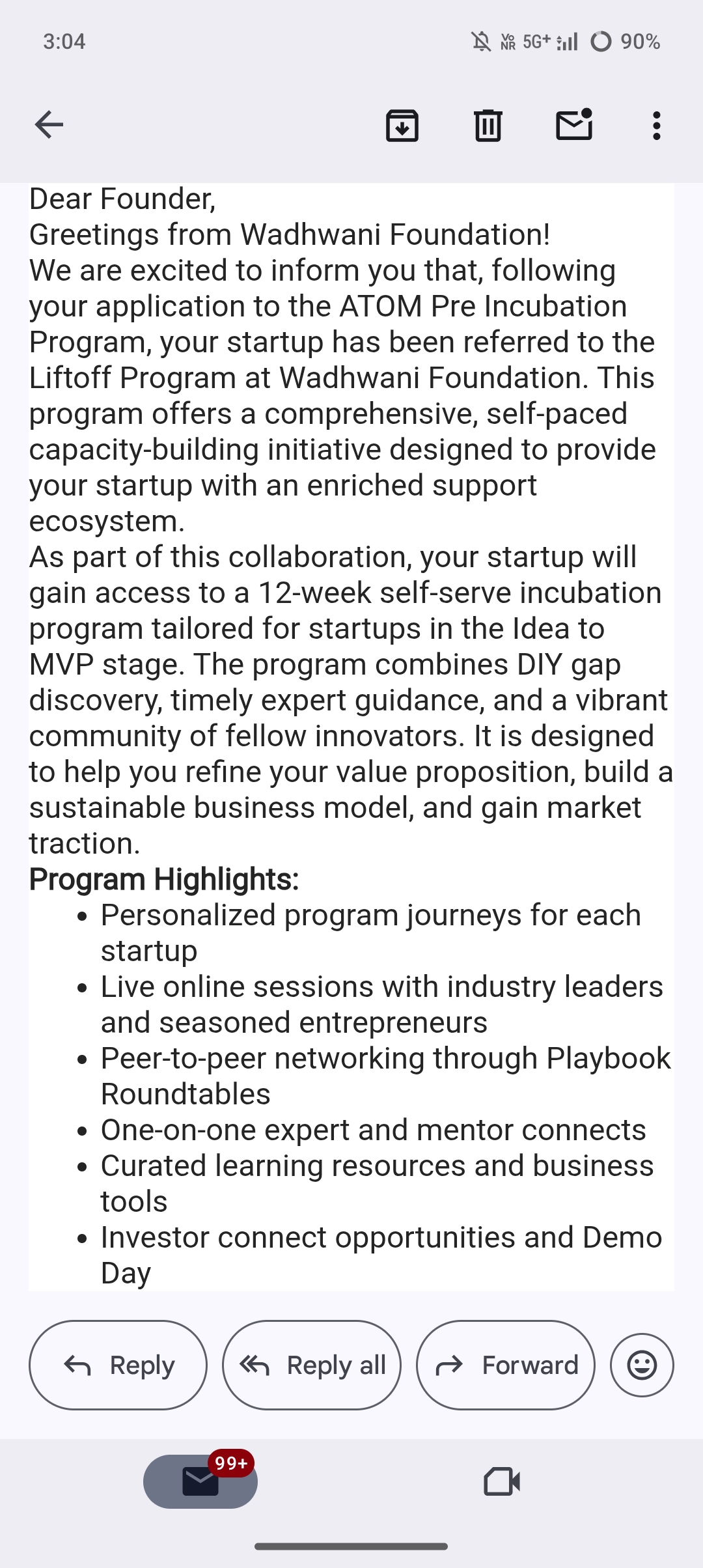
Task: Go back to the inbox
Action: [x=49, y=125]
